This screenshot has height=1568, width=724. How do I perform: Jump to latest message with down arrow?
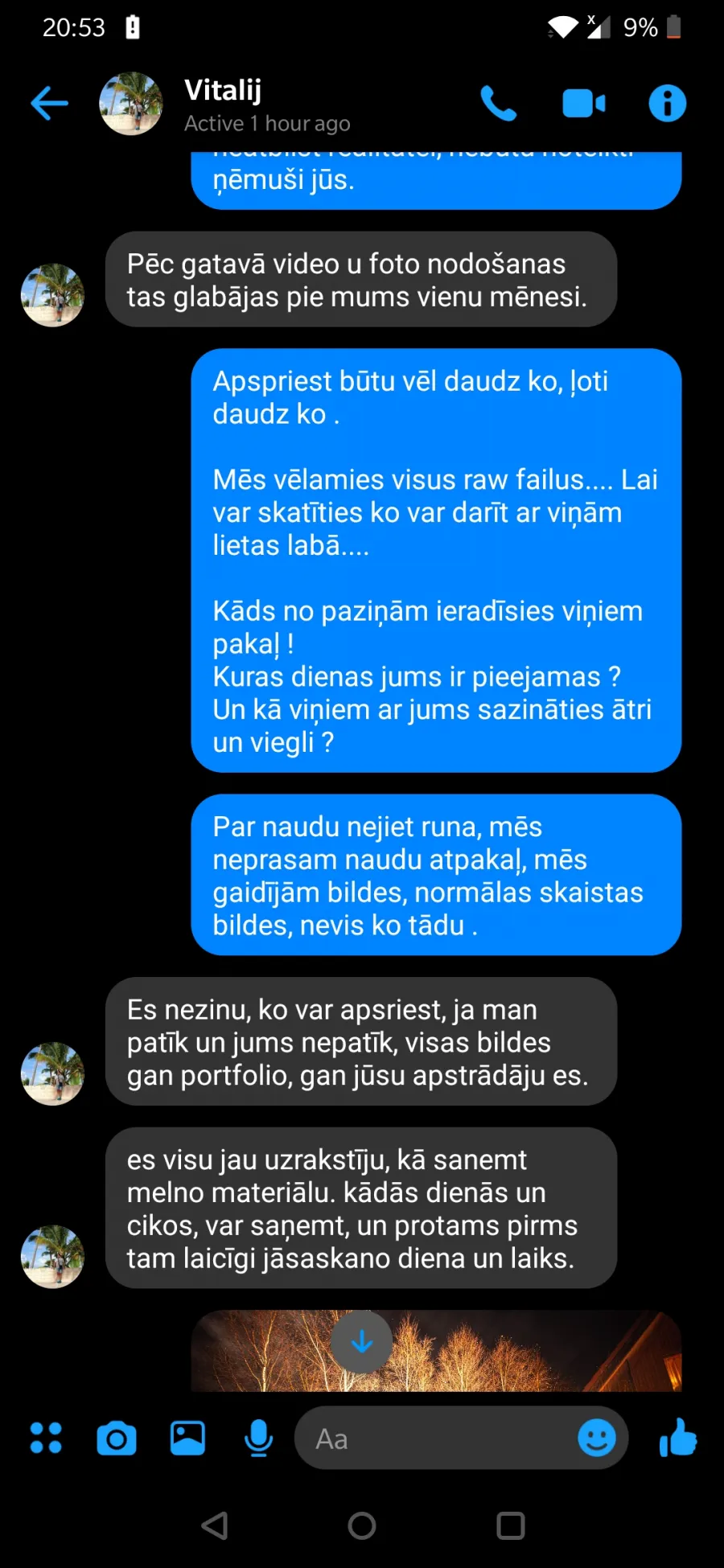coord(362,1341)
